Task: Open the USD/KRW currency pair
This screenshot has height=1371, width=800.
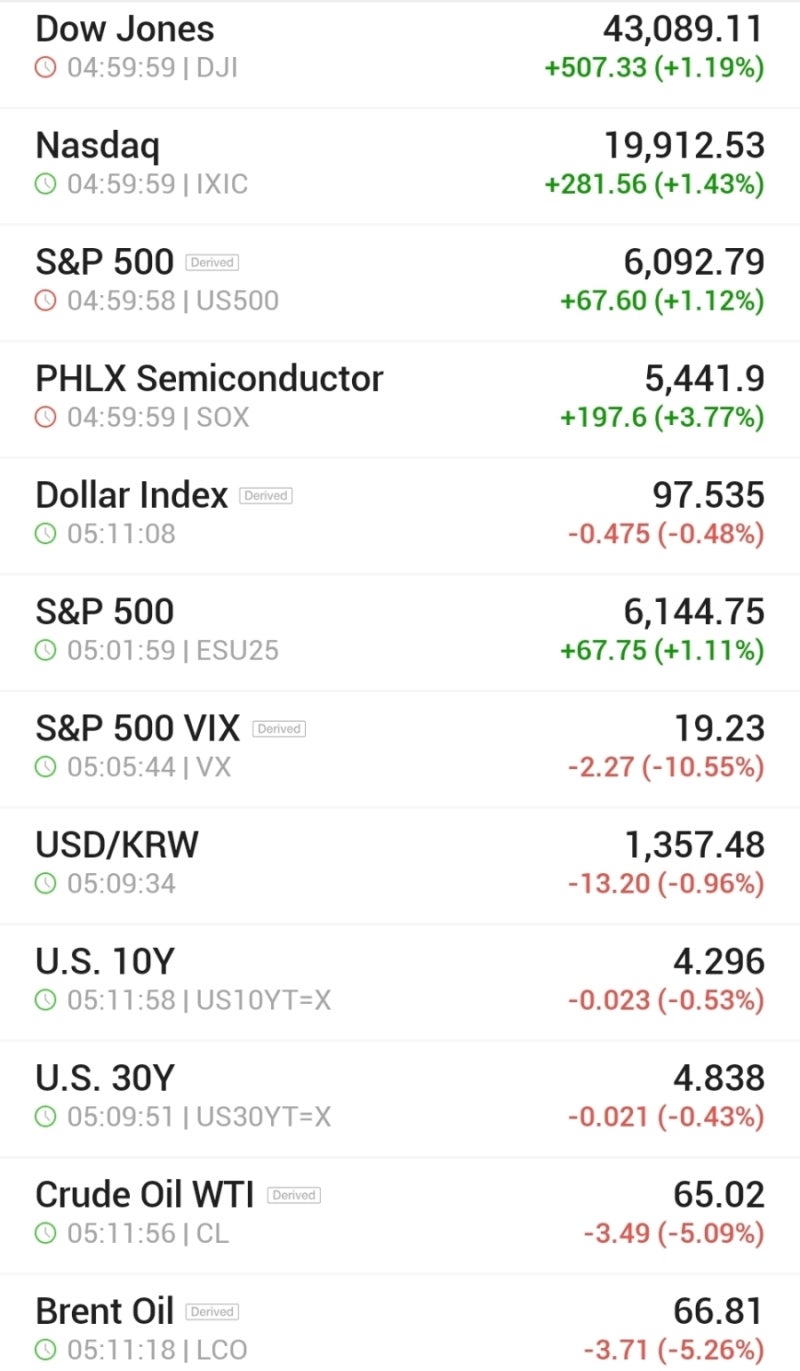Action: click(x=400, y=864)
